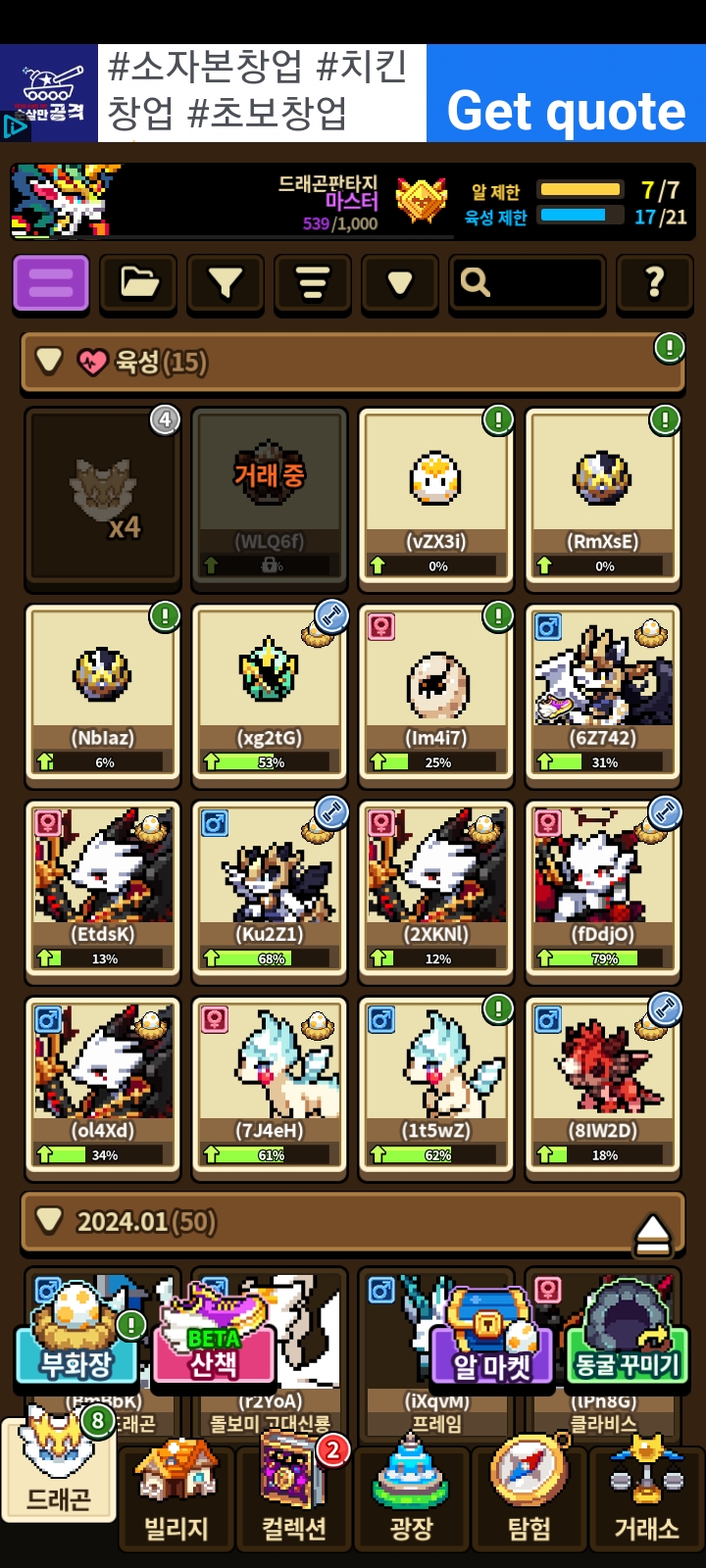Viewport: 706px width, 1568px height.
Task: Collapse the 육성(15) section
Action: click(x=49, y=362)
